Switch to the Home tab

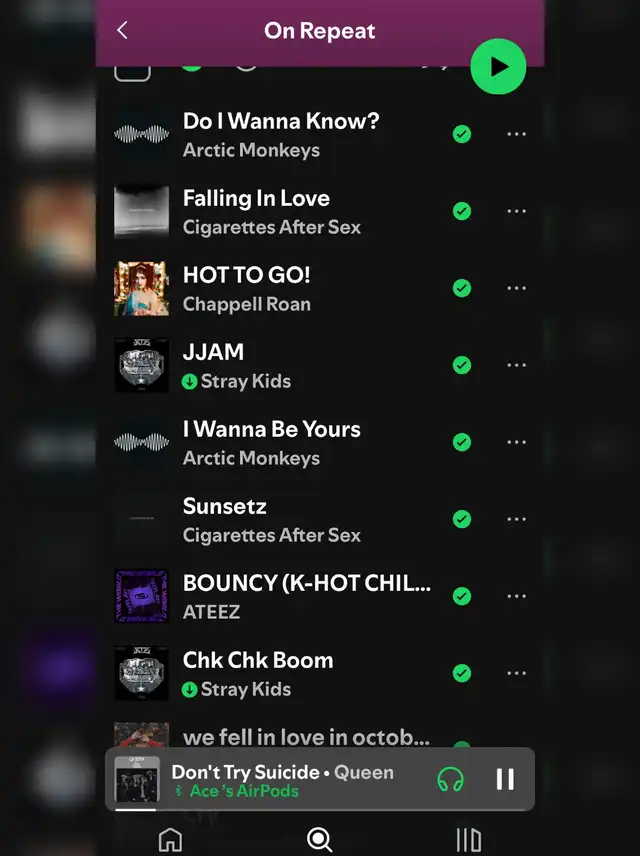click(170, 840)
